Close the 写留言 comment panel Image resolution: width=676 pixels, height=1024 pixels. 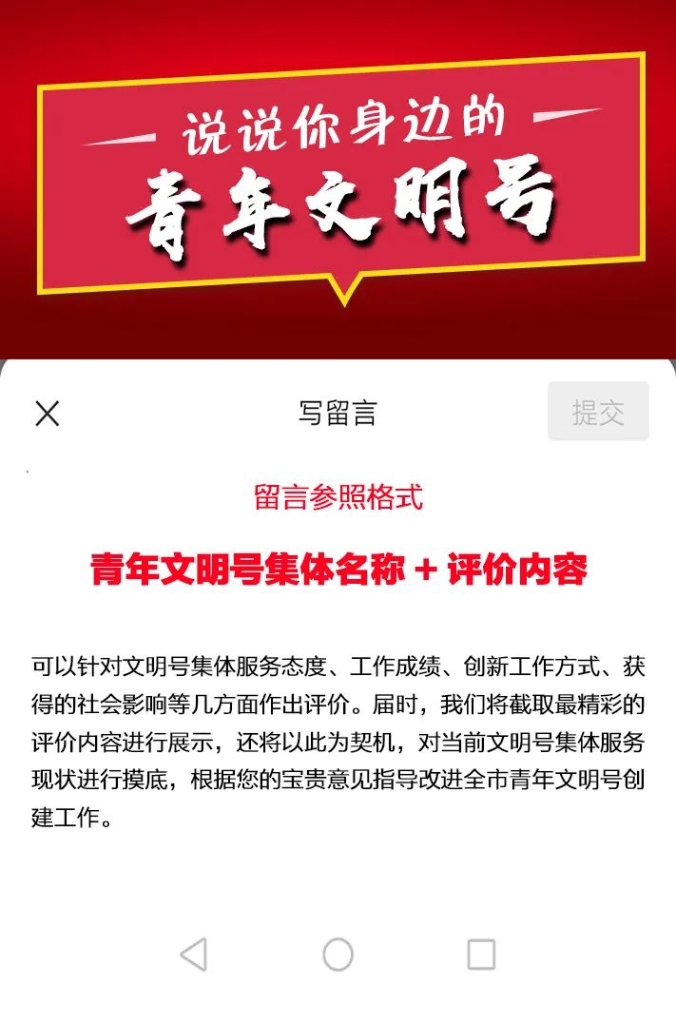[47, 413]
